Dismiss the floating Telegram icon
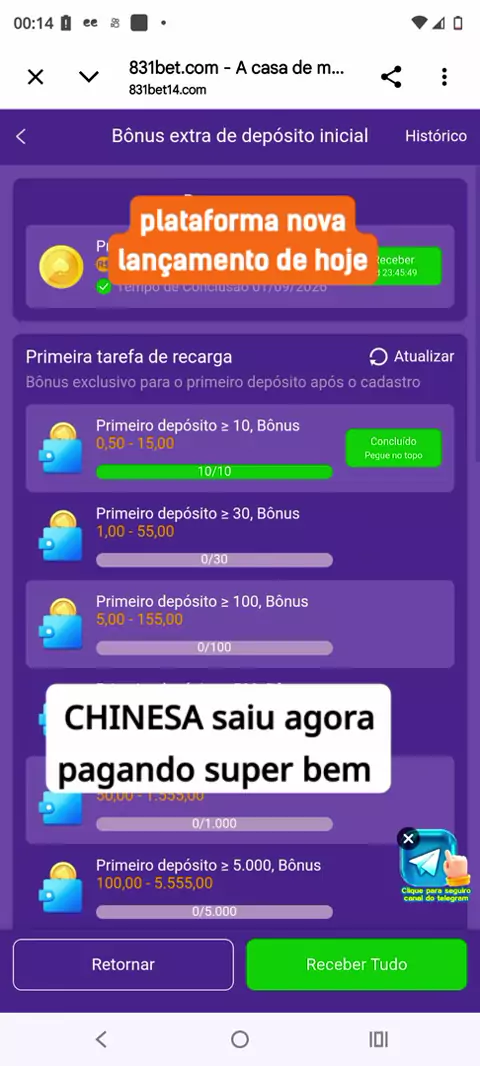 pos(408,839)
